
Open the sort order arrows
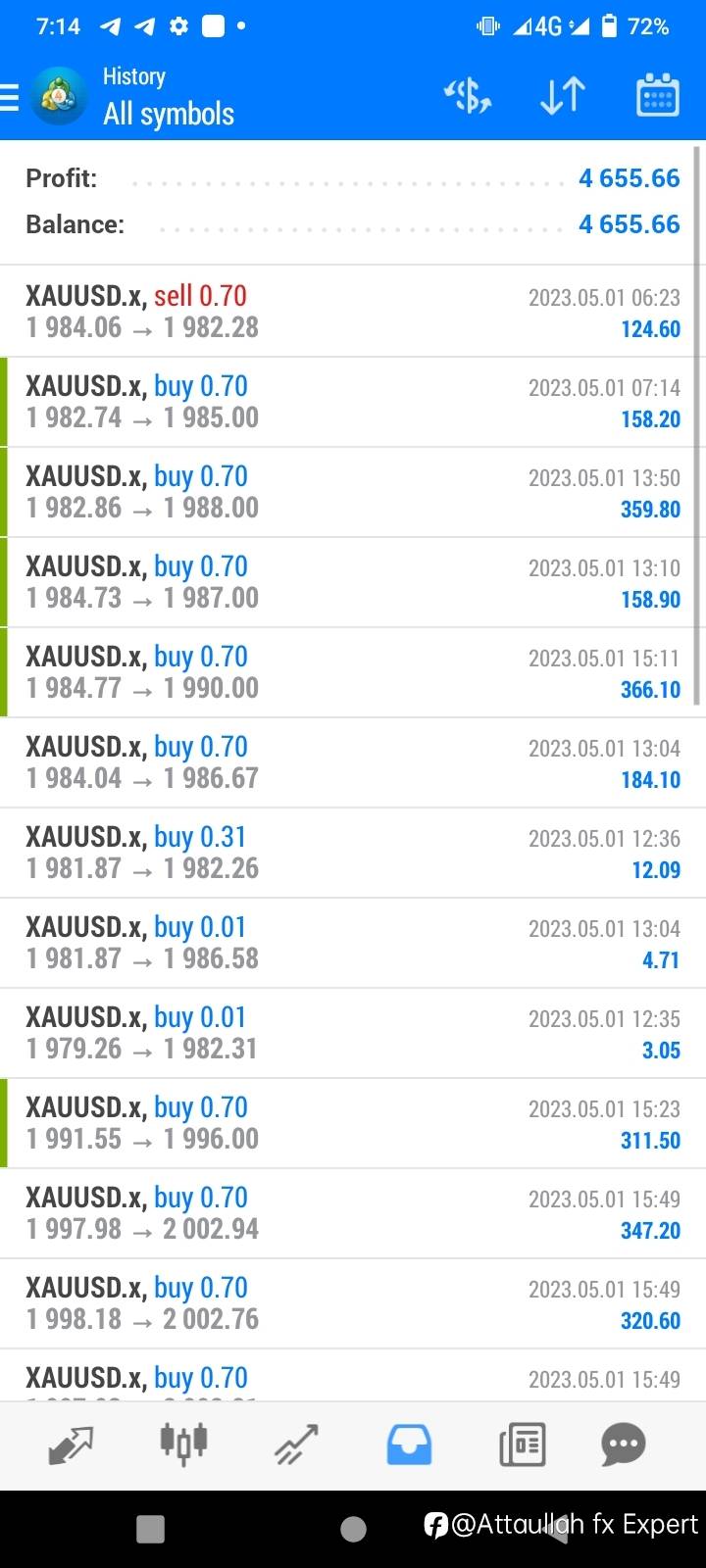click(563, 96)
